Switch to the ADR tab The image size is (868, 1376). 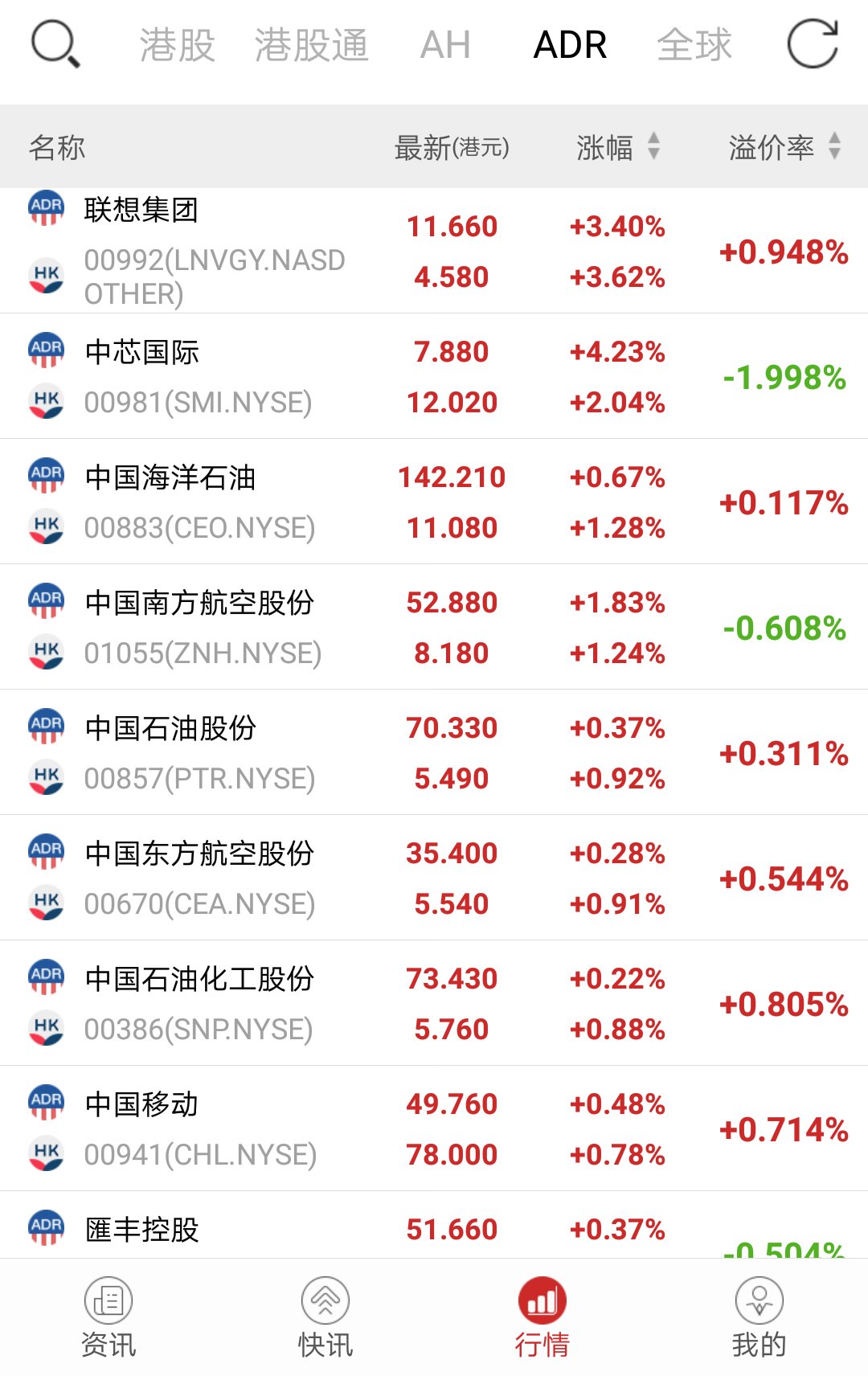[569, 46]
